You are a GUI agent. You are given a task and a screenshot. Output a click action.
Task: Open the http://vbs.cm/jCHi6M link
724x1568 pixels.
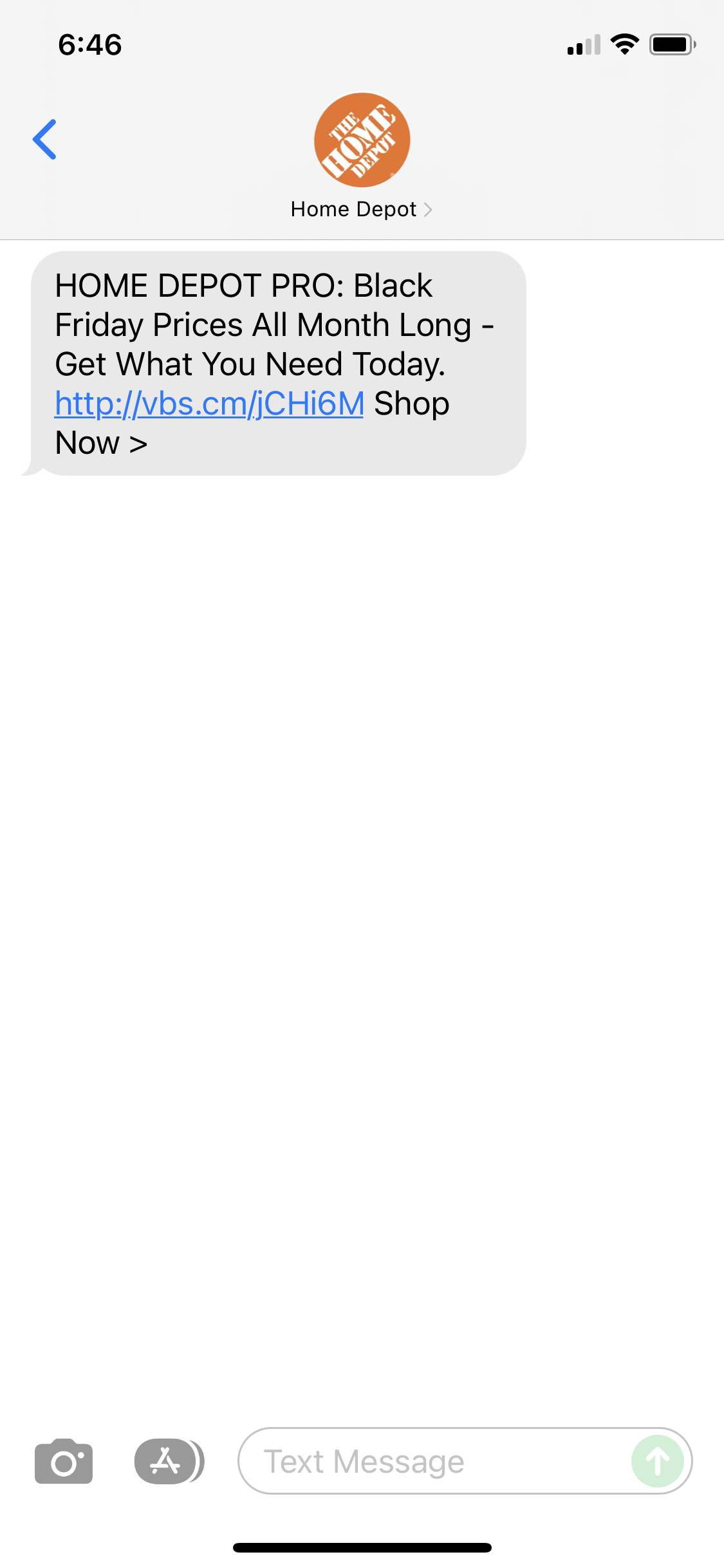pyautogui.click(x=207, y=403)
